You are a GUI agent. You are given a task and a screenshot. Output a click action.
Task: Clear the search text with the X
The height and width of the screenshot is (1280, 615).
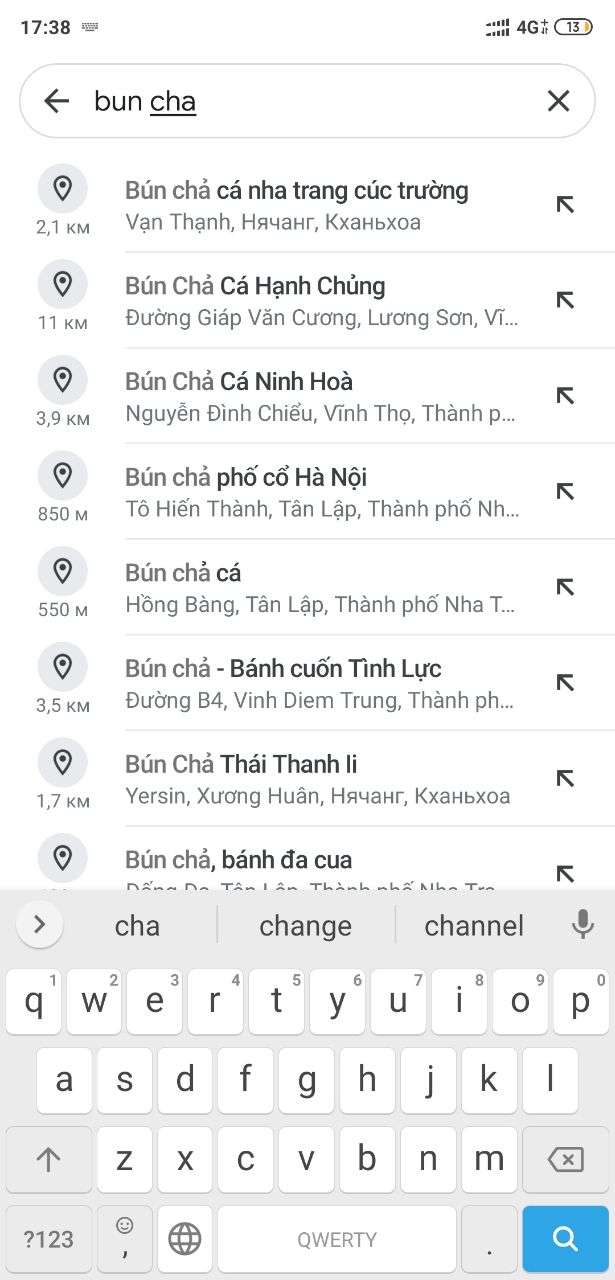click(558, 101)
